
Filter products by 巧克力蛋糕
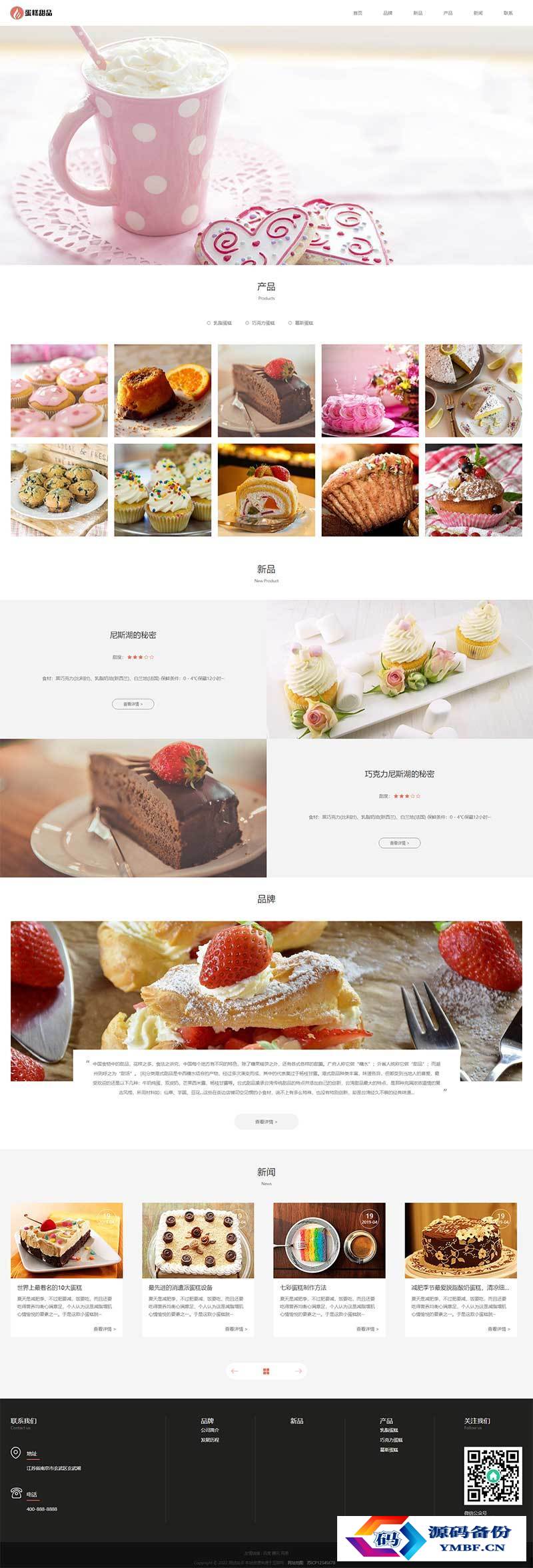(x=261, y=323)
